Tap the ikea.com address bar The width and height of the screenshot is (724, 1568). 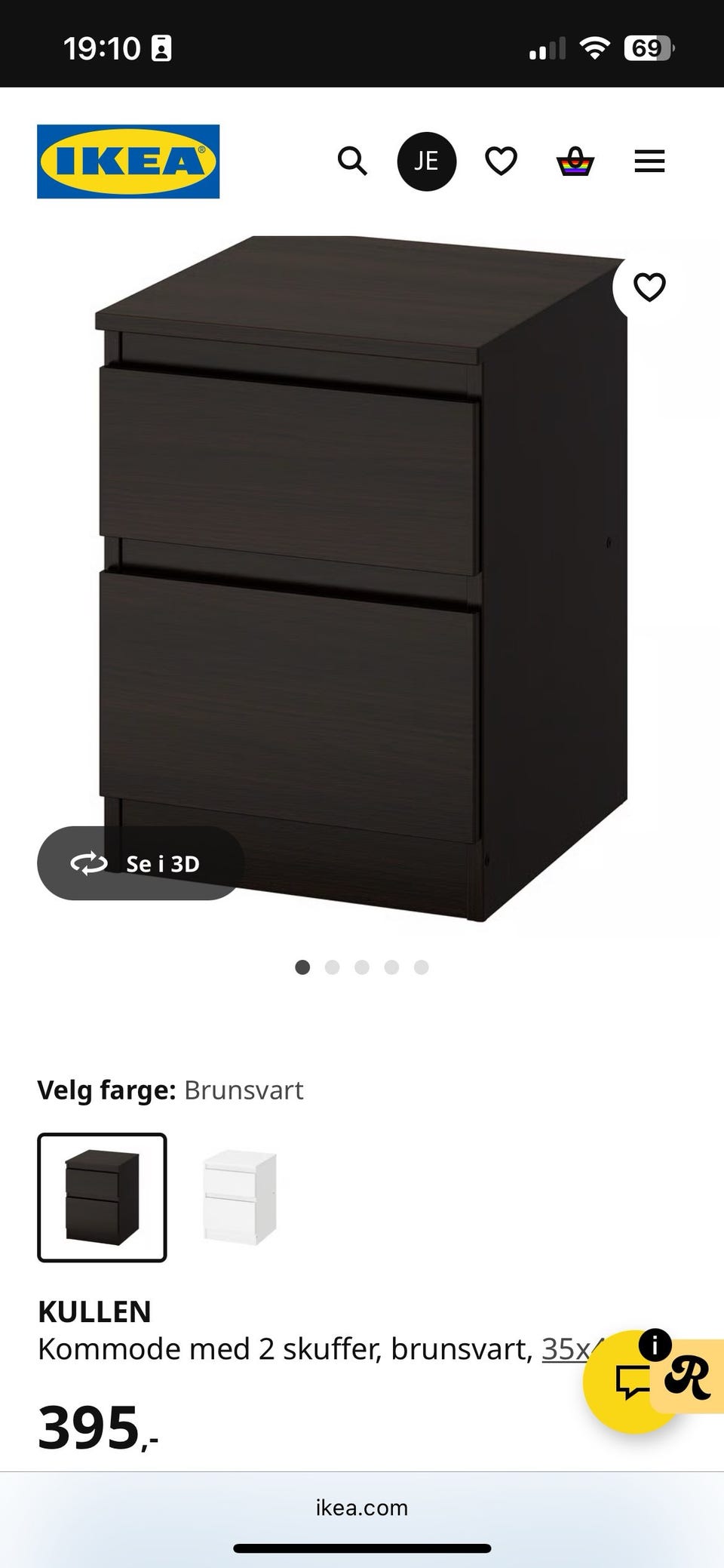point(362,1508)
